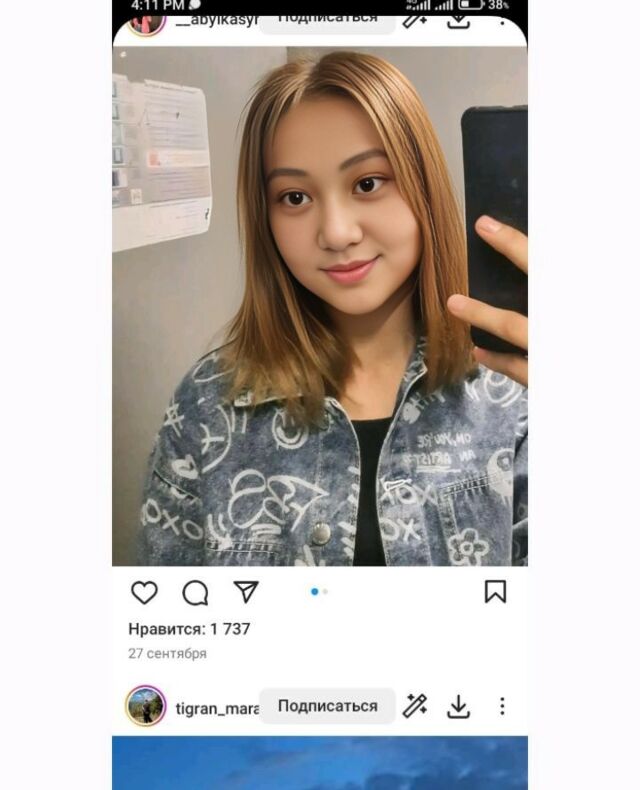The width and height of the screenshot is (640, 790).
Task: View likes list Нравится: 1 737
Action: pyautogui.click(x=189, y=629)
